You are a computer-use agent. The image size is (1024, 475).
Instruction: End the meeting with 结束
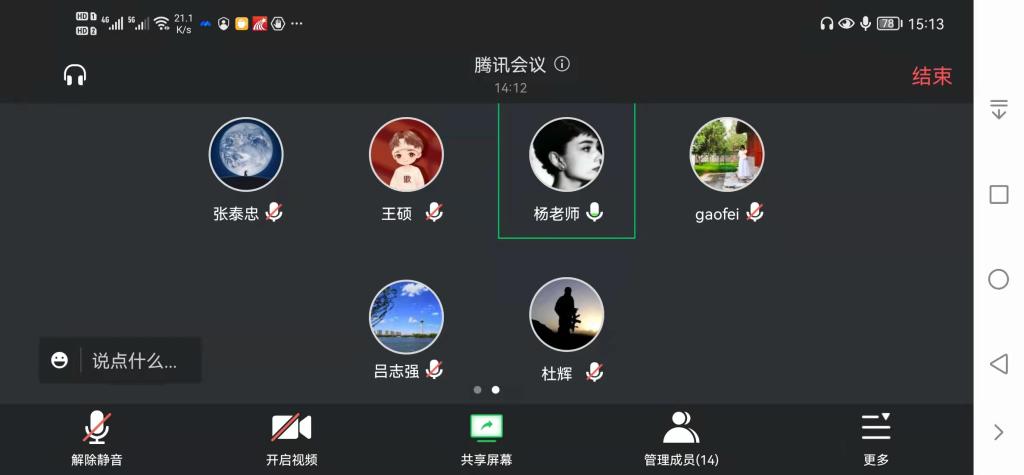pyautogui.click(x=931, y=76)
